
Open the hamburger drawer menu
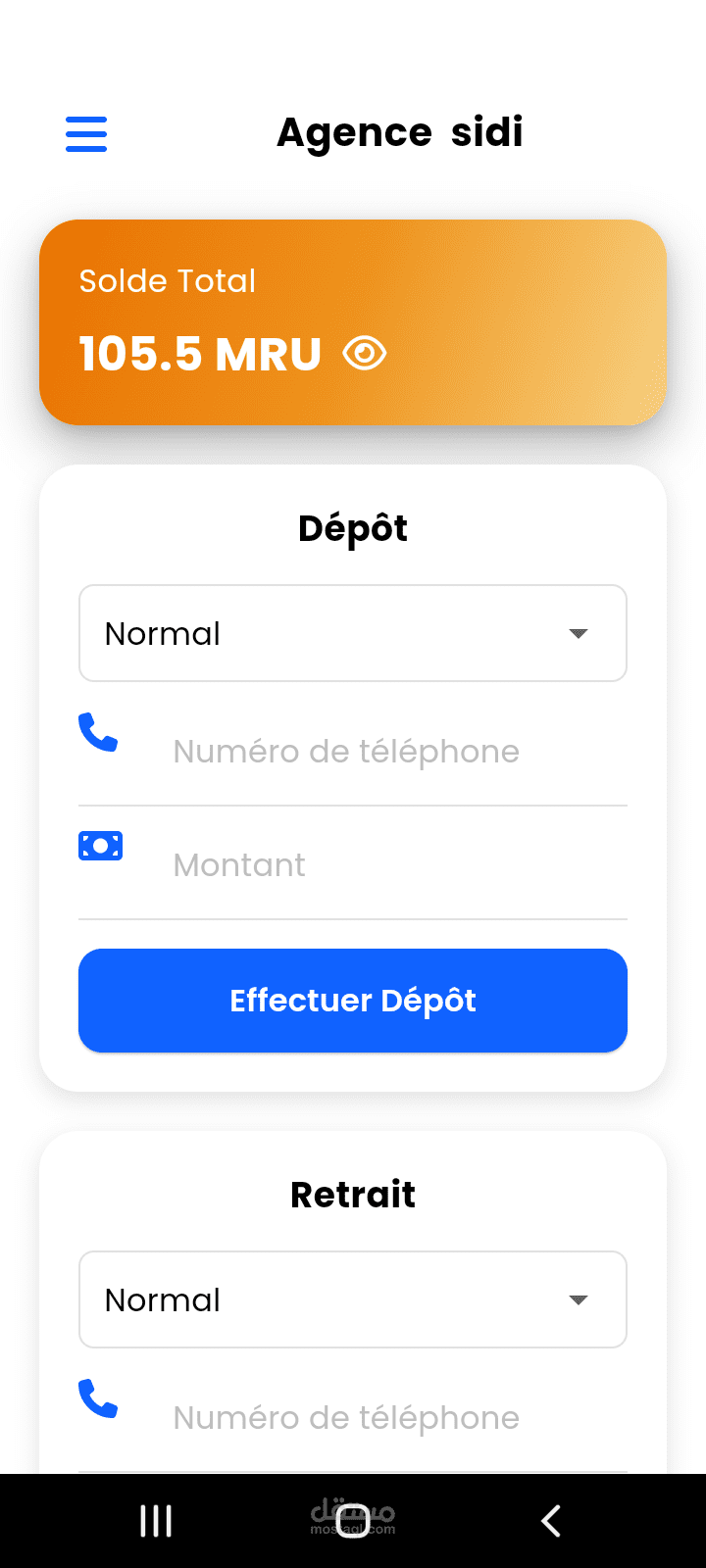coord(86,133)
